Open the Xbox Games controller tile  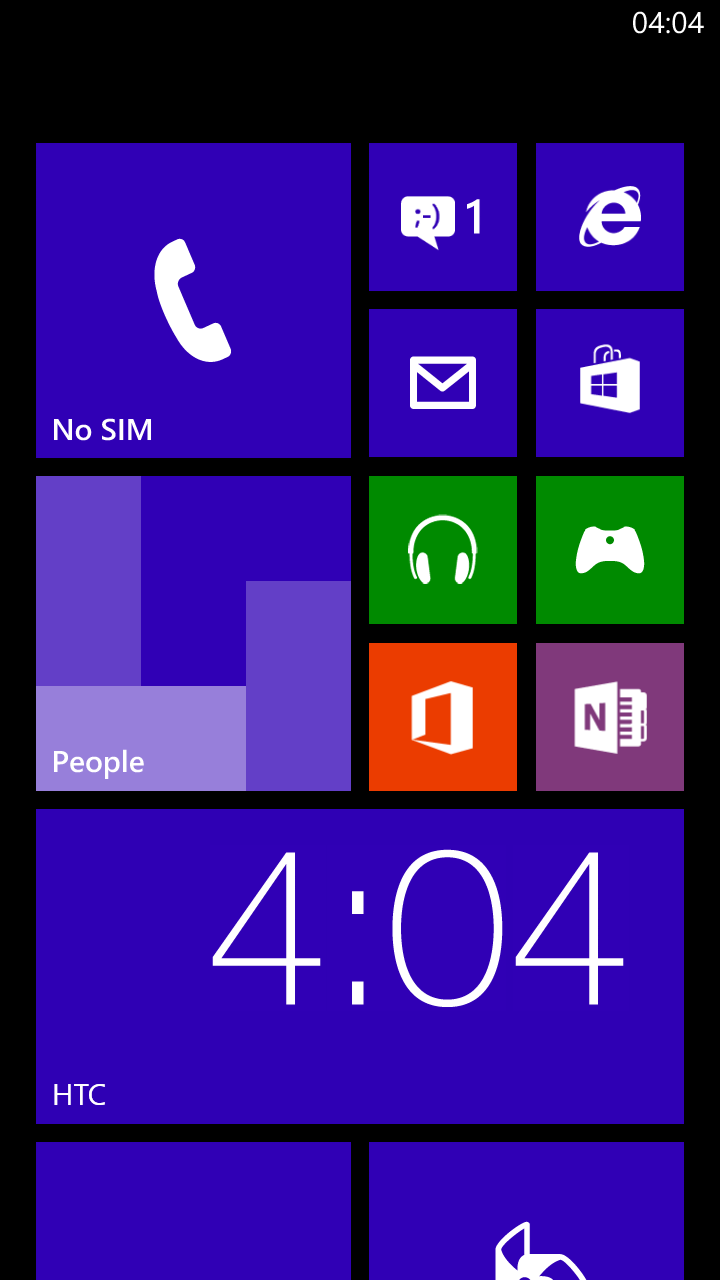click(x=610, y=550)
